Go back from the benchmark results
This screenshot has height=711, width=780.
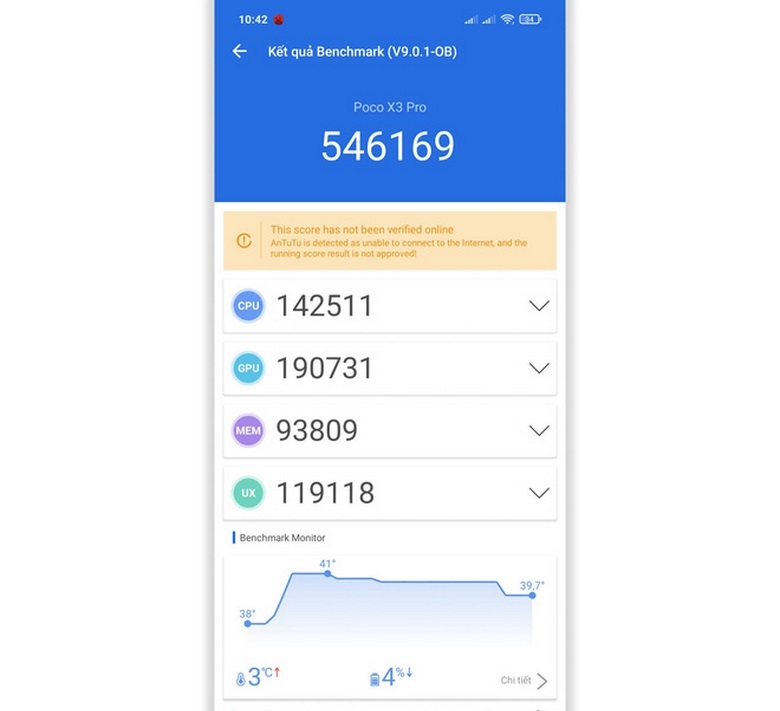[x=240, y=51]
